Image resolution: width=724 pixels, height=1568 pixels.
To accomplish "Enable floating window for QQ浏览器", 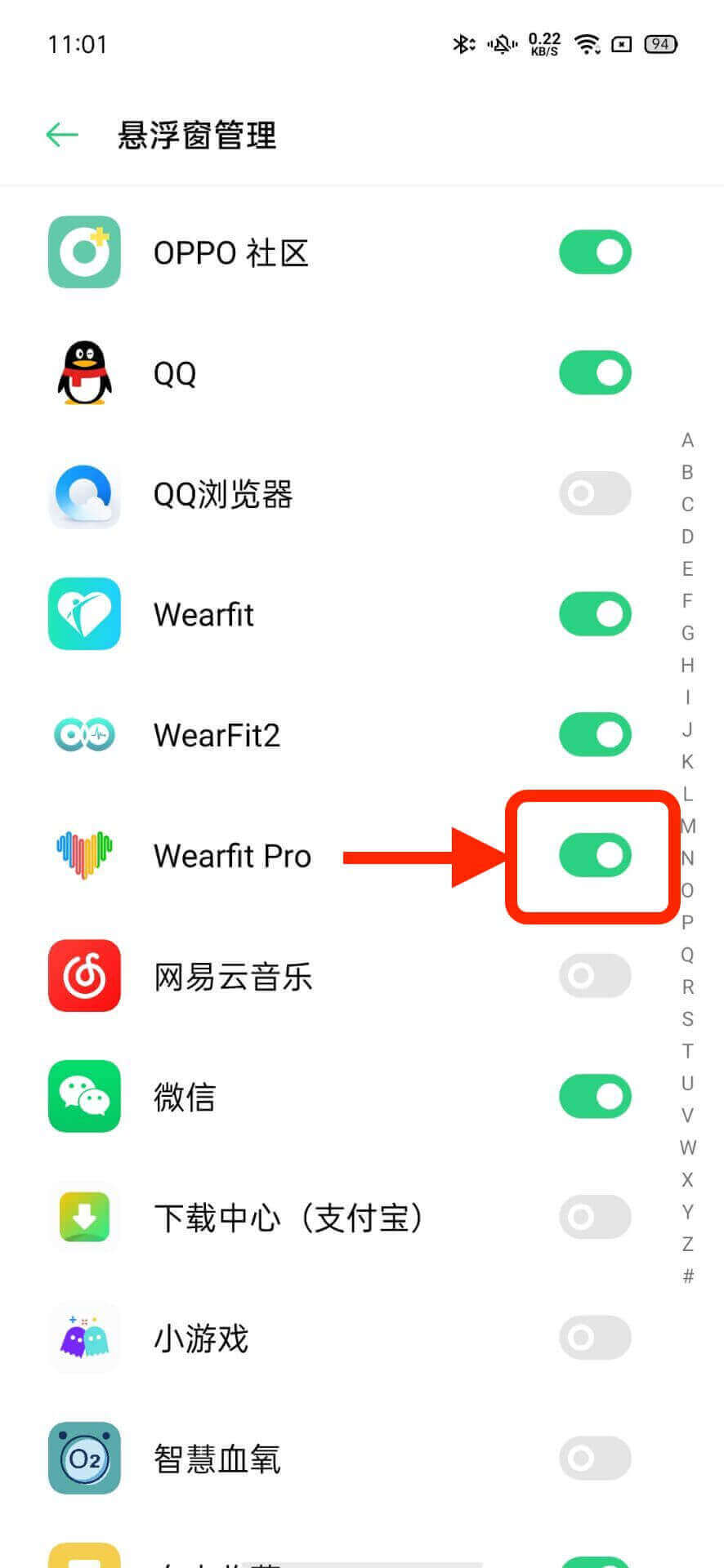I will [x=595, y=493].
